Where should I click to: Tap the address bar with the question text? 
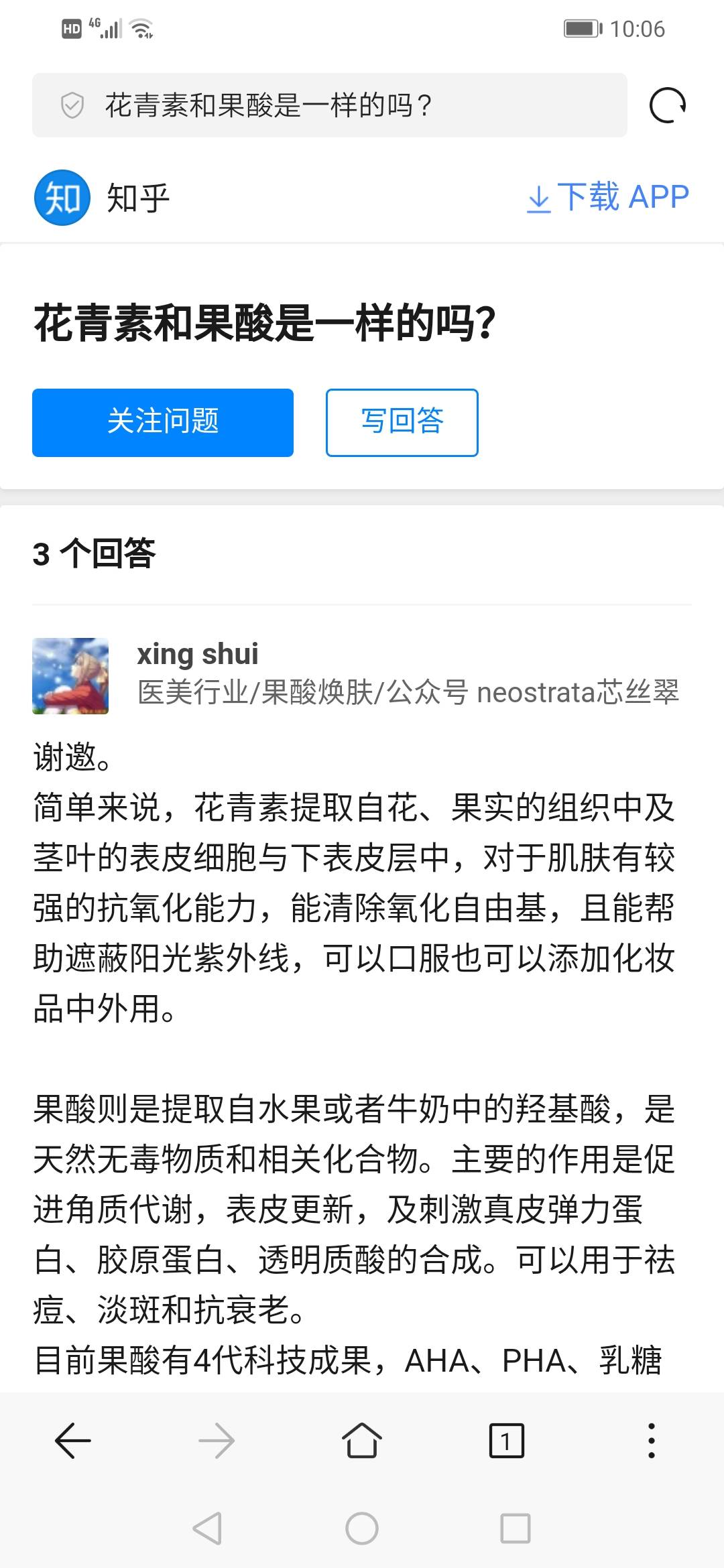(330, 105)
